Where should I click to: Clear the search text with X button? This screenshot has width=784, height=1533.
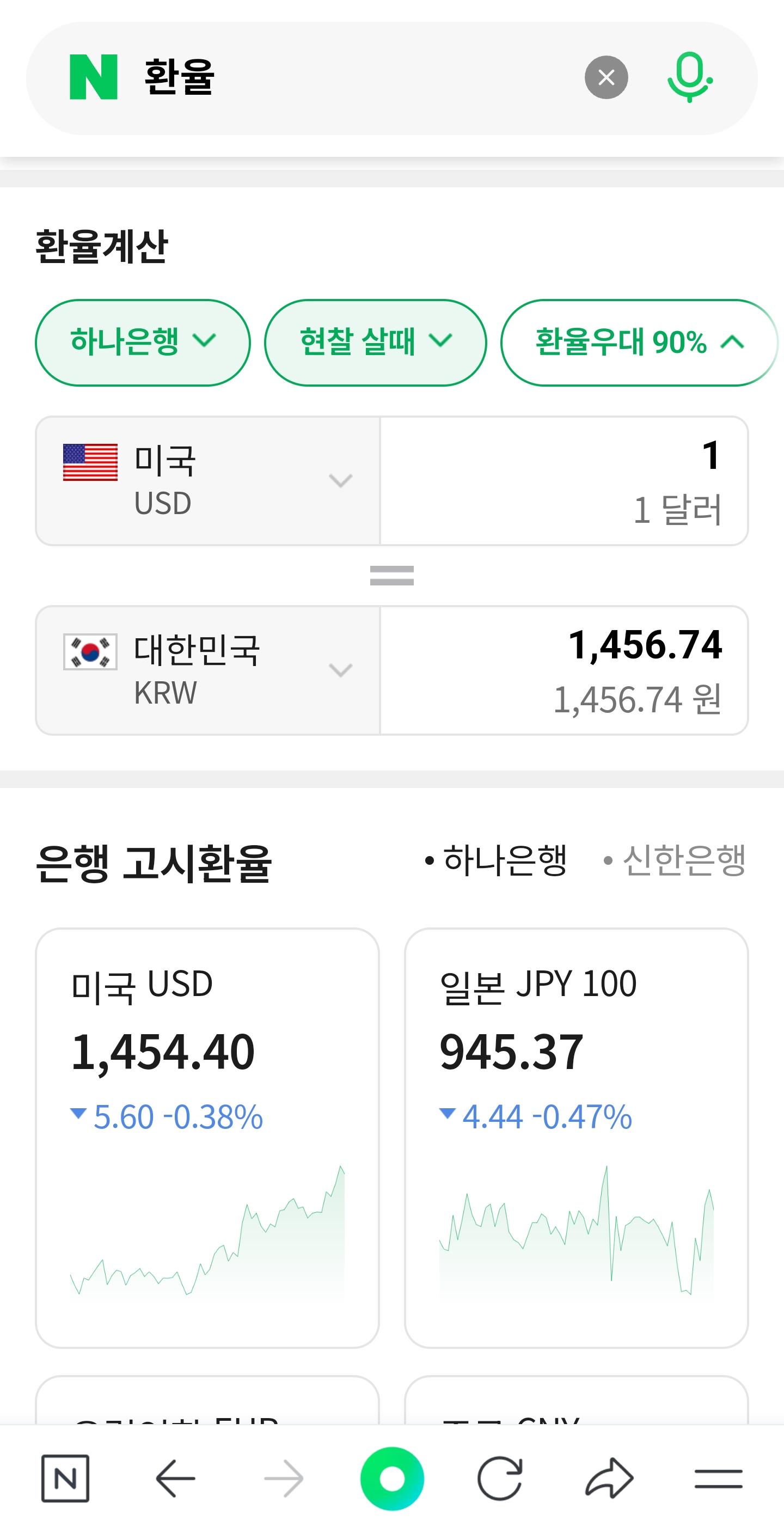(606, 77)
